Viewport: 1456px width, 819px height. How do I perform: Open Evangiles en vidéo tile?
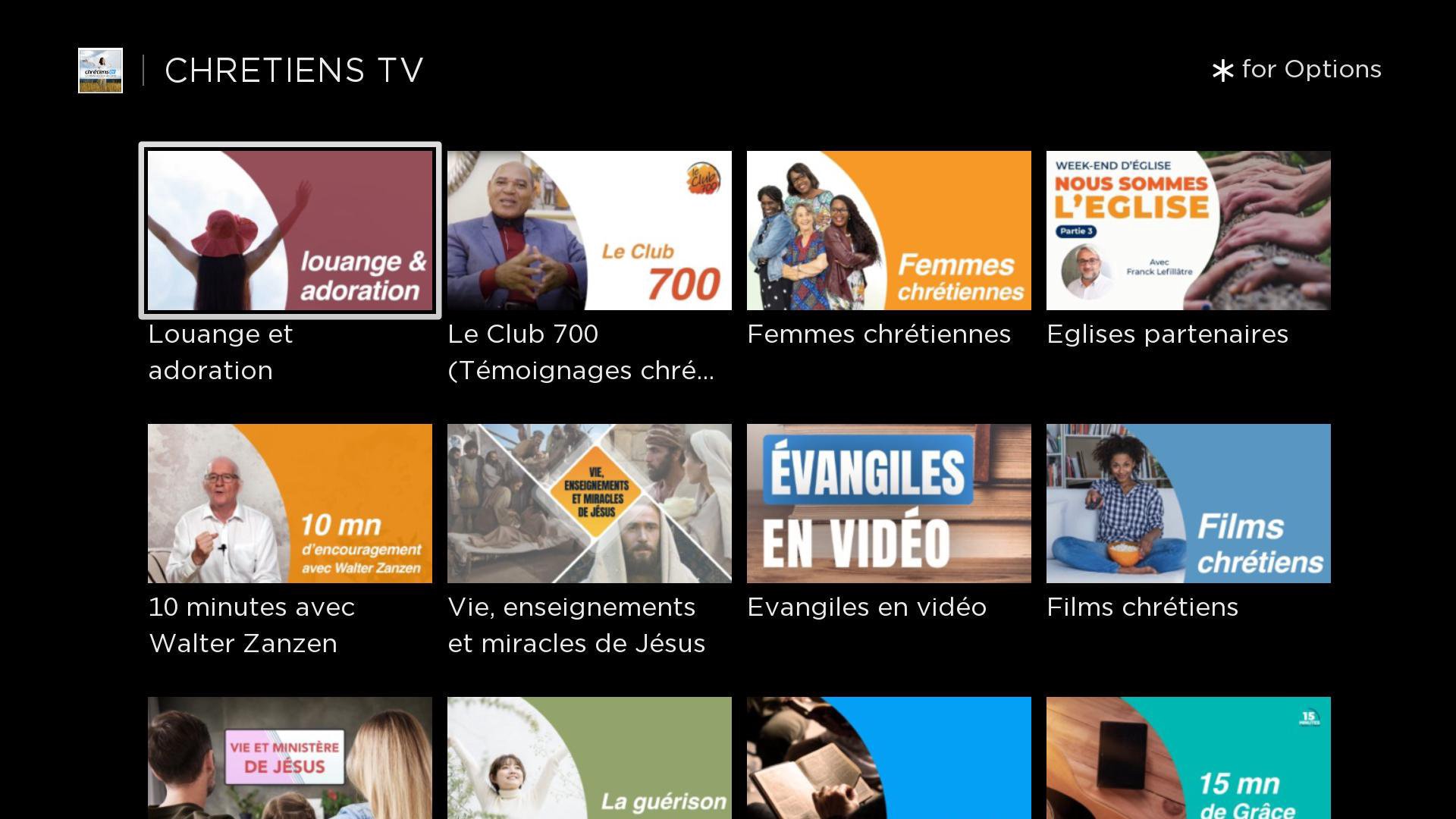(889, 504)
